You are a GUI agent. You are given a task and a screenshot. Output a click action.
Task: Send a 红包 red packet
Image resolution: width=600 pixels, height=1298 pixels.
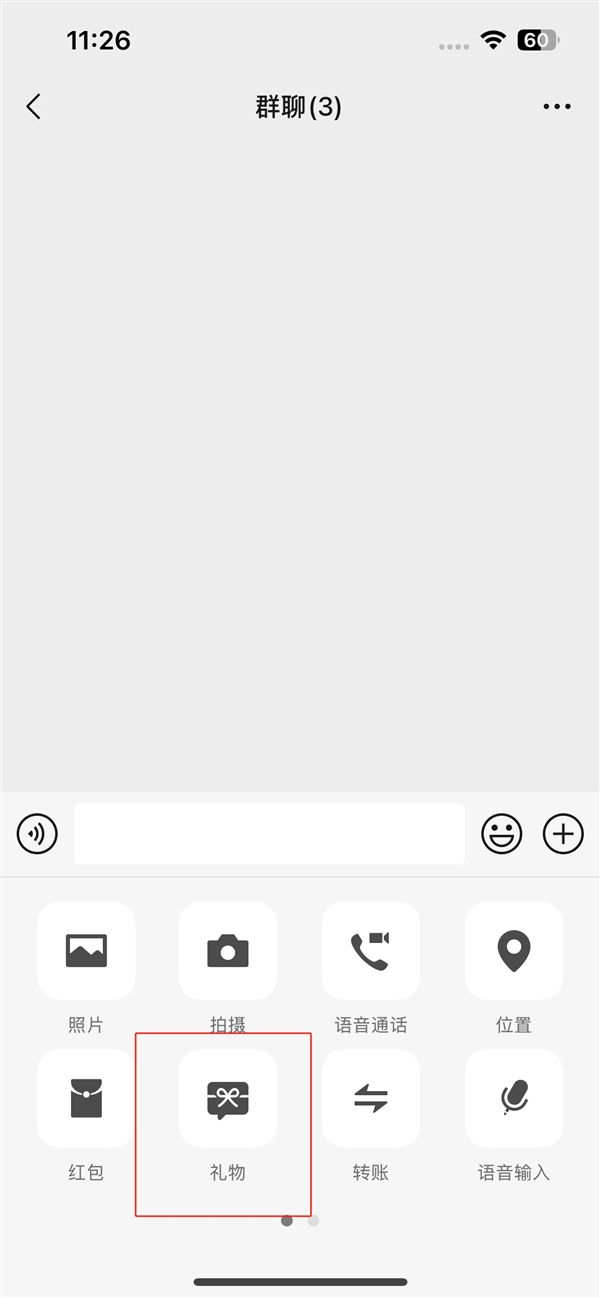click(x=86, y=1099)
